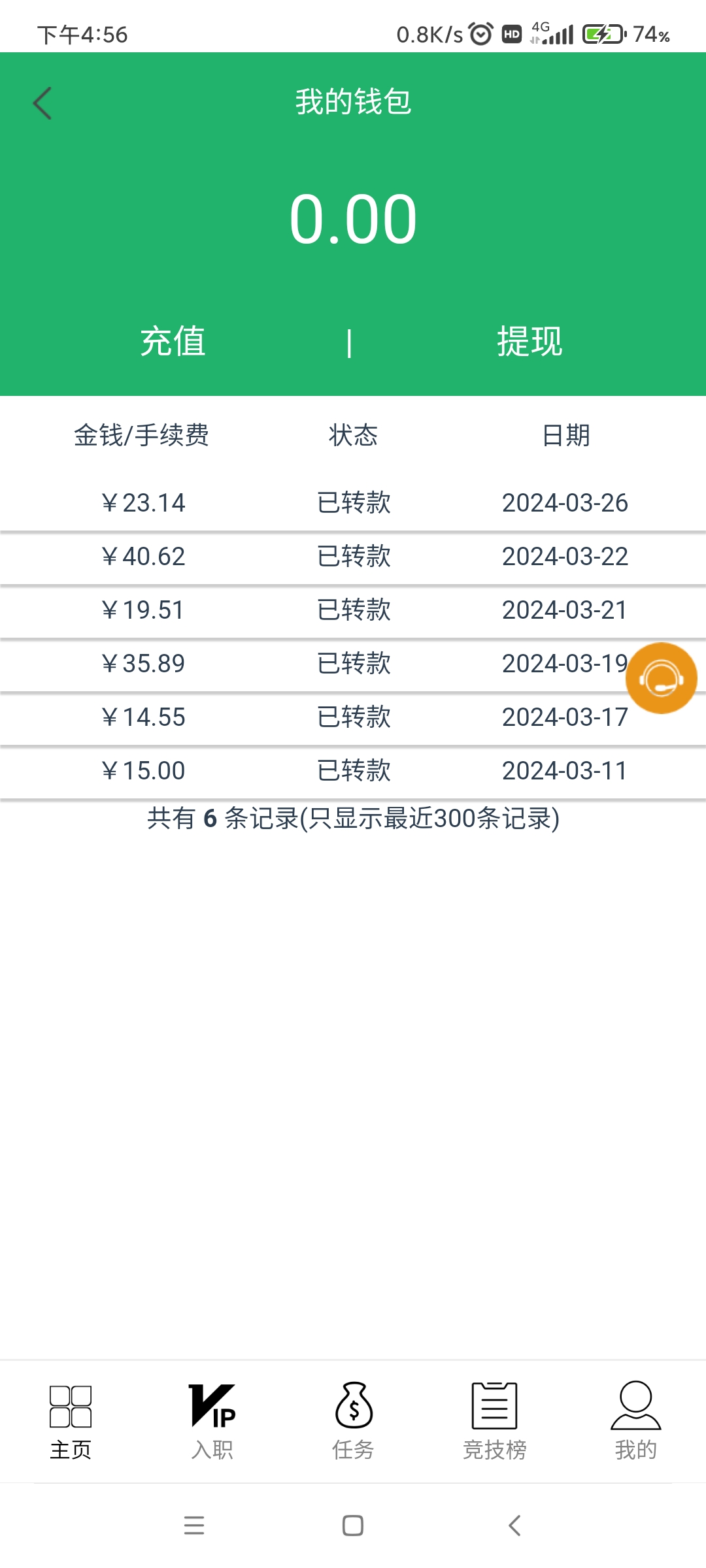Screen dimensions: 706x1568
Task: Open the system recent apps menu
Action: pyautogui.click(x=194, y=1526)
